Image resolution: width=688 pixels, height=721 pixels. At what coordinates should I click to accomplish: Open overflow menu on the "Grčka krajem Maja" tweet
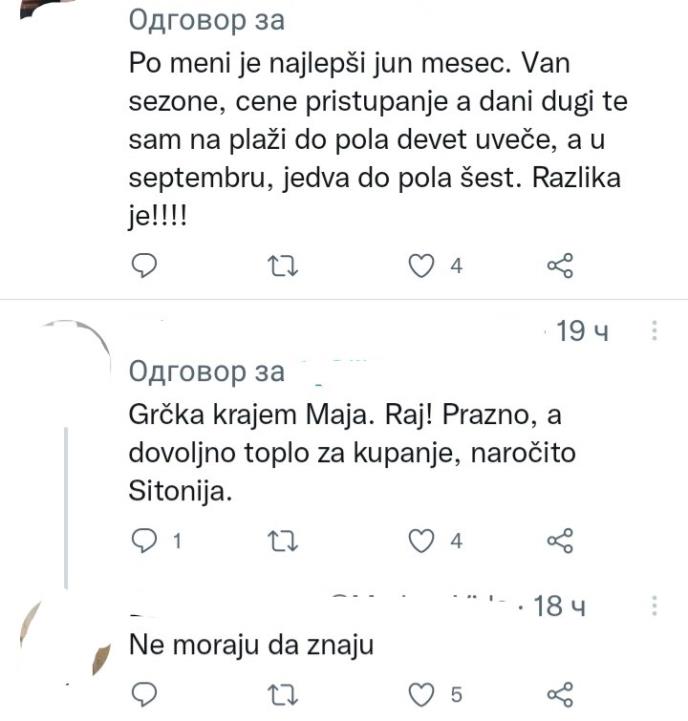click(655, 331)
